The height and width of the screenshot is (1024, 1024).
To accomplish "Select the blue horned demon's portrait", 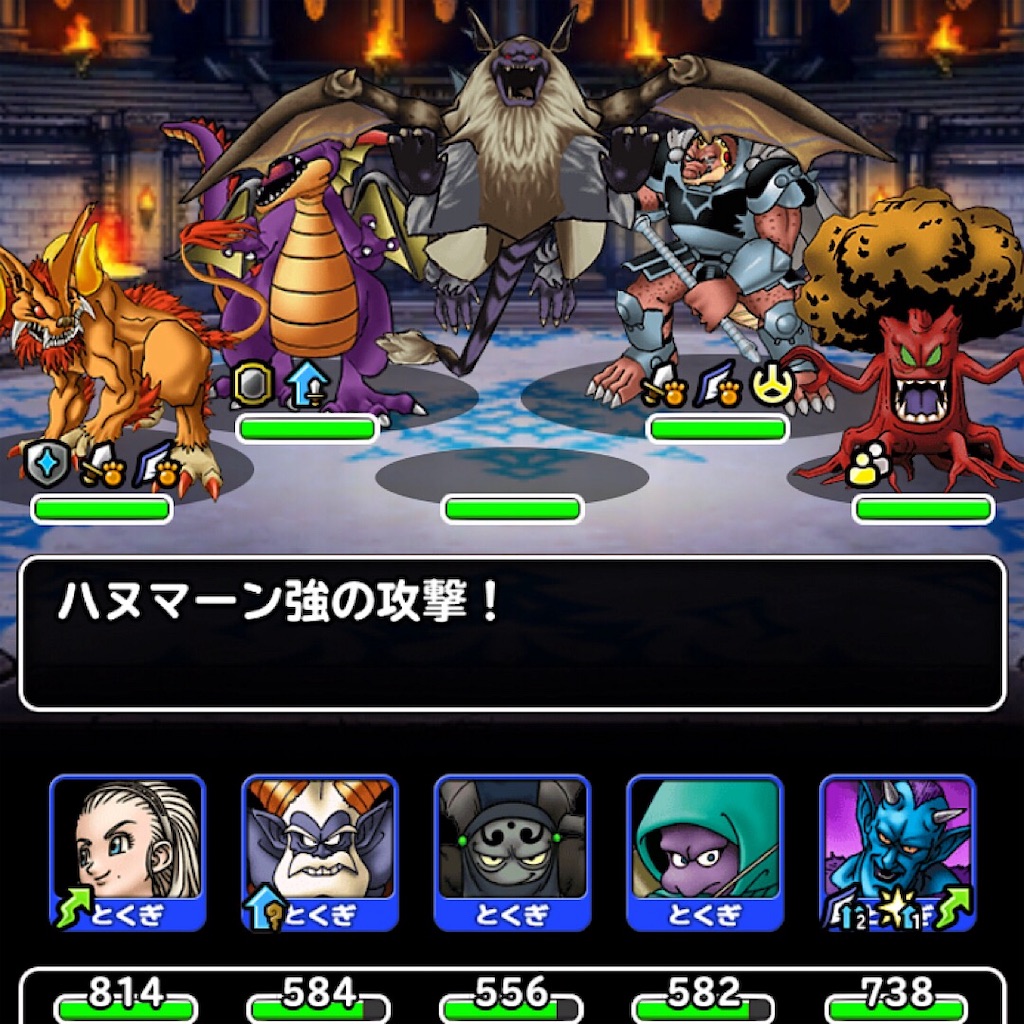I will [x=897, y=853].
